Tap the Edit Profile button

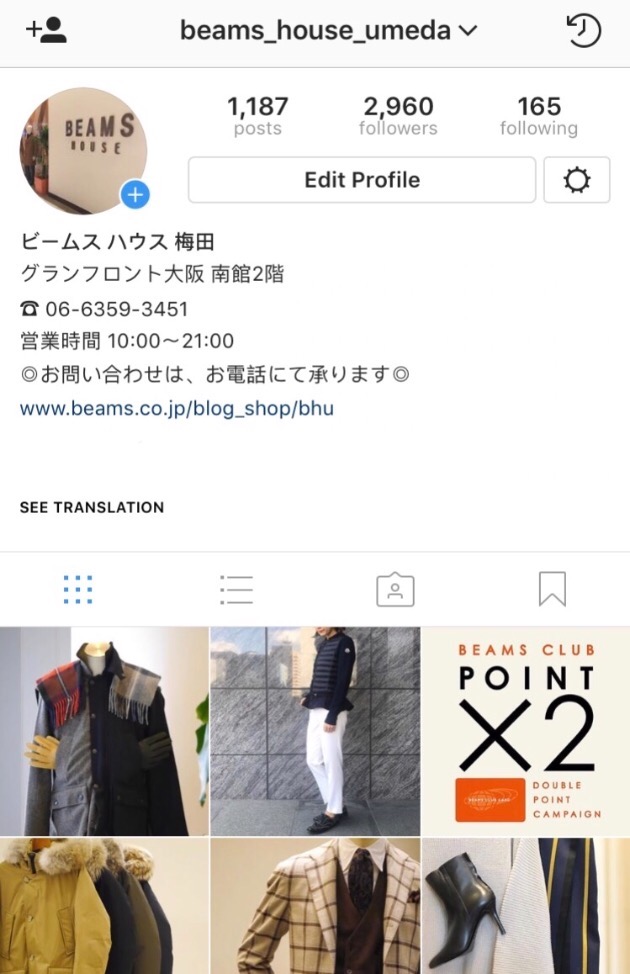(x=362, y=180)
